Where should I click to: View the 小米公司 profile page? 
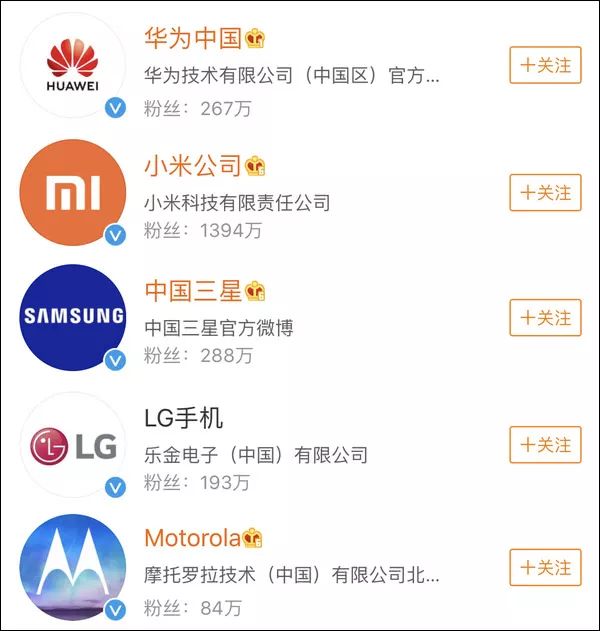(194, 165)
